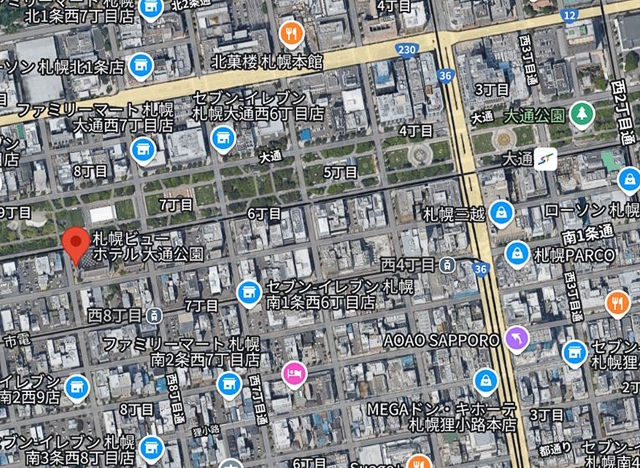Open the 大通 subway station icon
The image size is (640, 468).
coord(548,159)
